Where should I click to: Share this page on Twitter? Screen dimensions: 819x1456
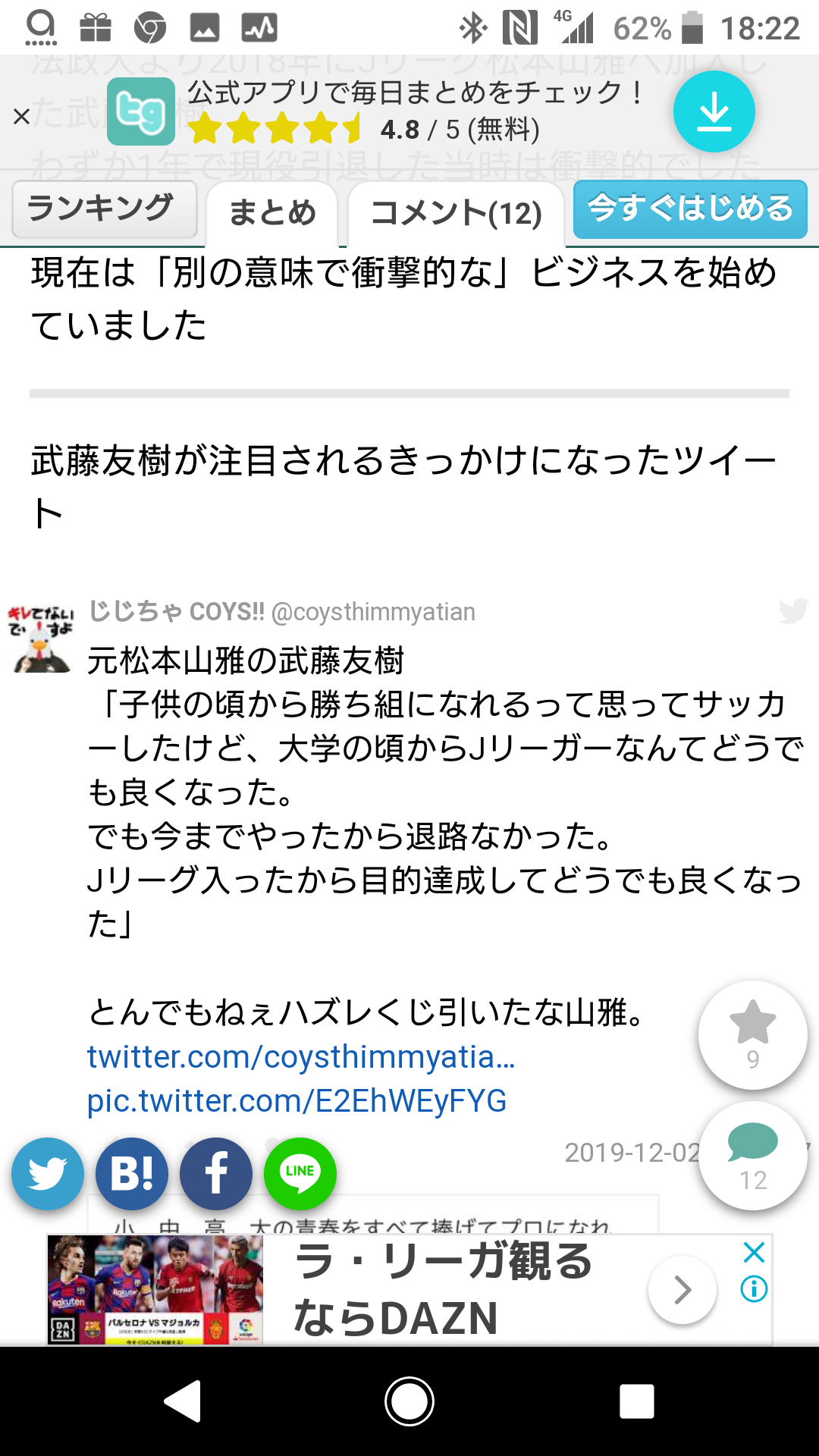pos(48,1173)
